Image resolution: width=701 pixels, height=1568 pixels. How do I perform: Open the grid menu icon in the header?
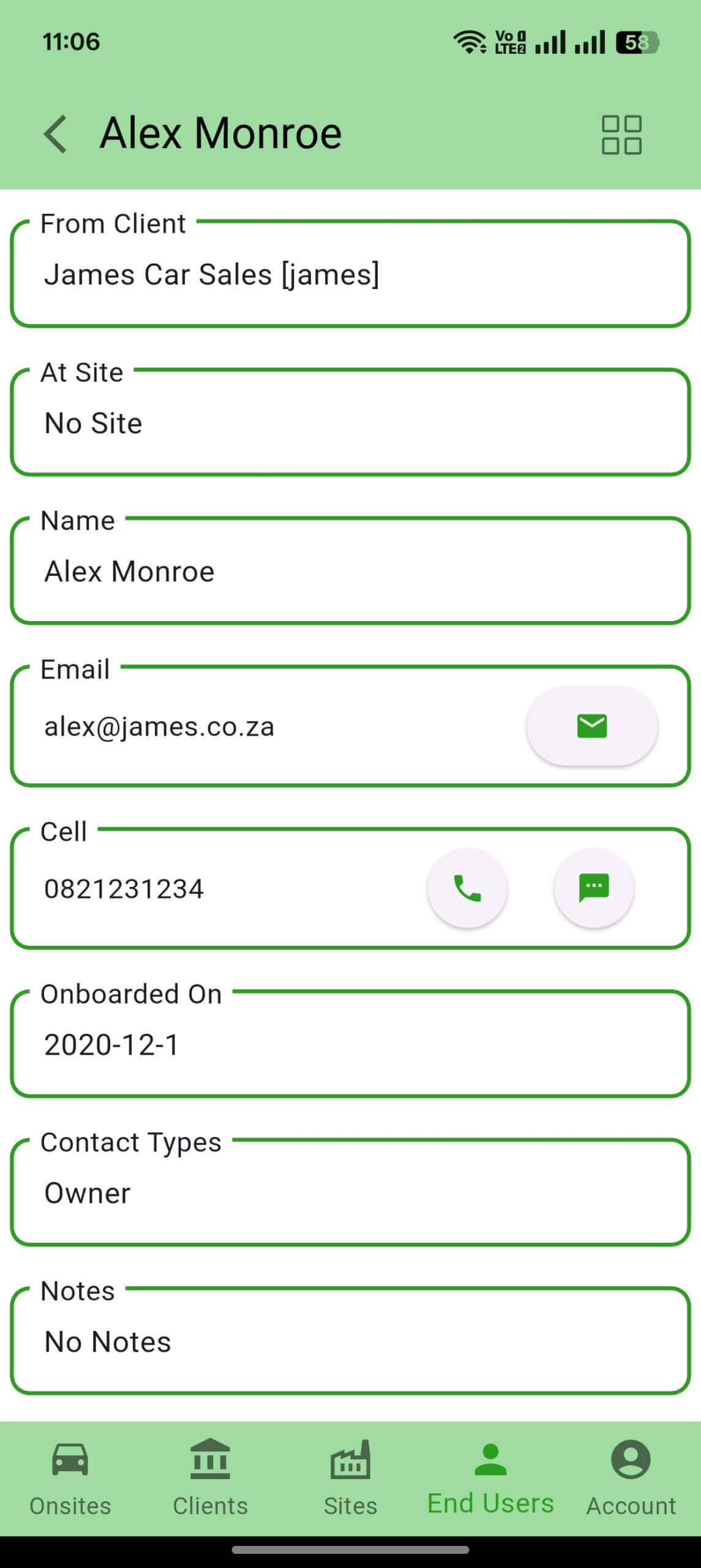(x=621, y=134)
